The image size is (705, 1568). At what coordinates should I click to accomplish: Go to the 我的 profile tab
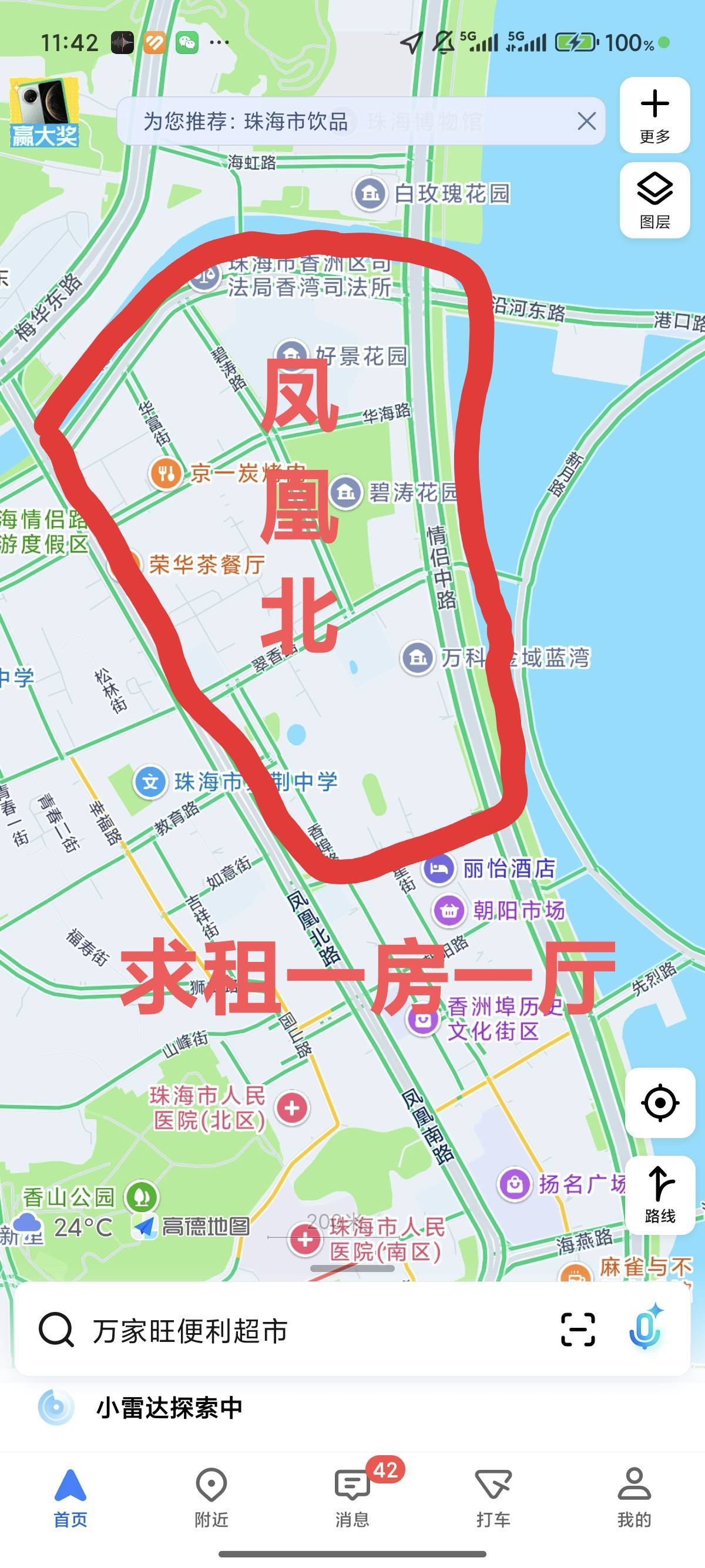pos(634,1499)
